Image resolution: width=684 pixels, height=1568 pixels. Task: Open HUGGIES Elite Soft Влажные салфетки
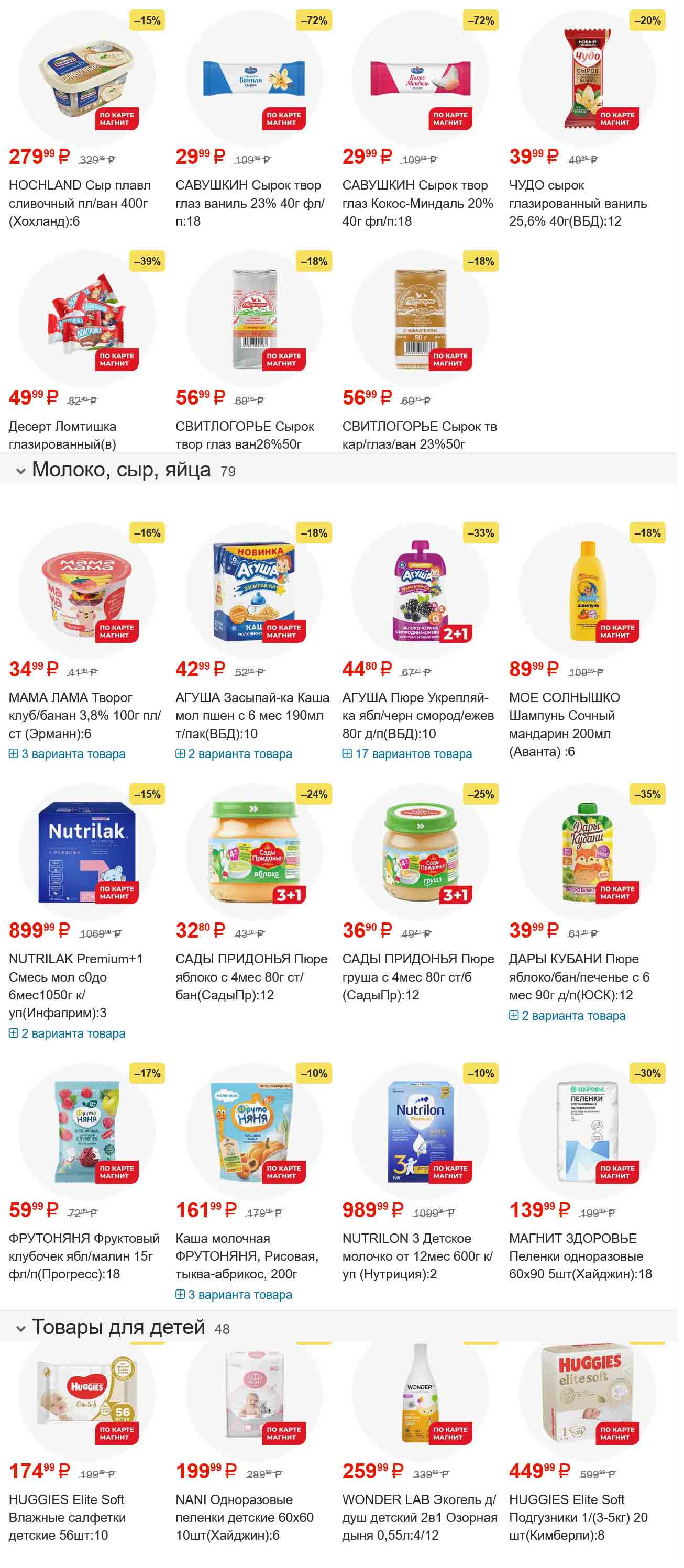67,1517
